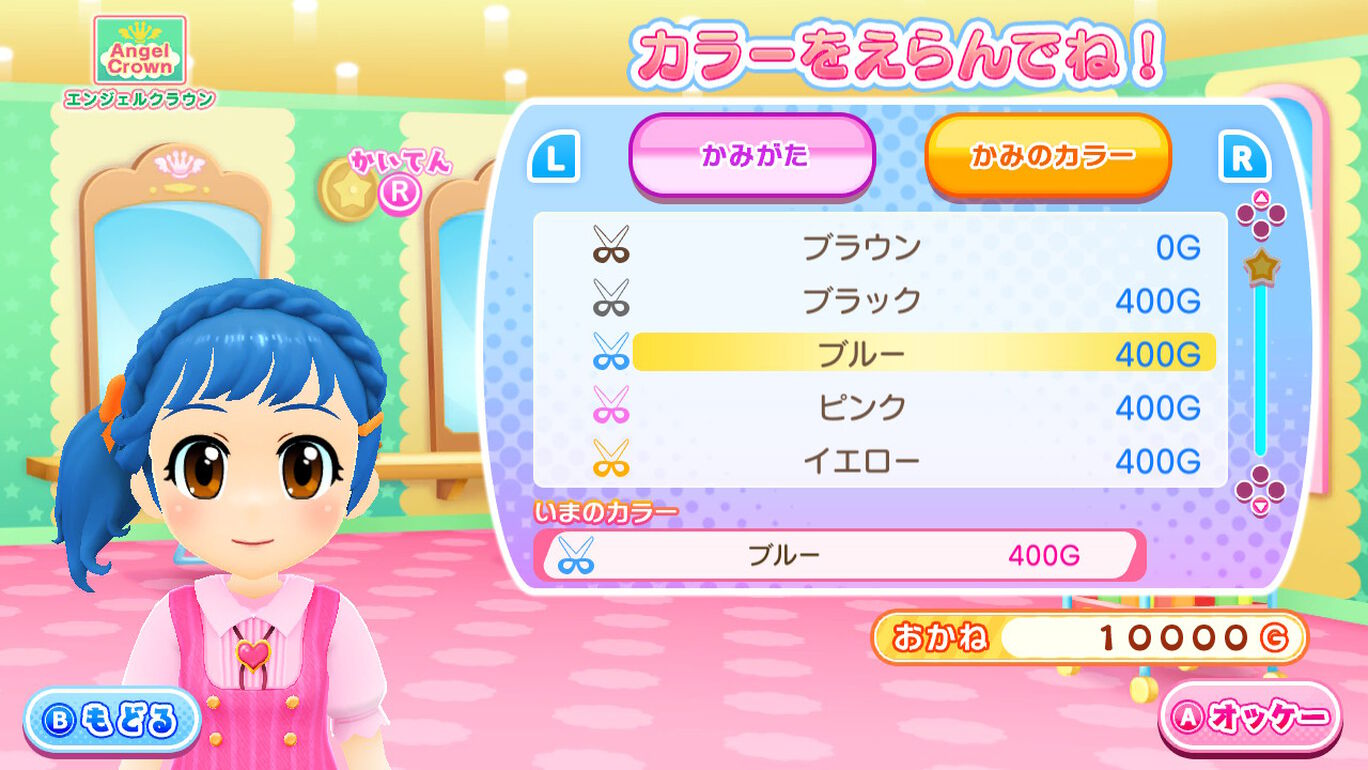The image size is (1368, 770).
Task: Choose the ブラウン hair color
Action: pyautogui.click(x=880, y=246)
